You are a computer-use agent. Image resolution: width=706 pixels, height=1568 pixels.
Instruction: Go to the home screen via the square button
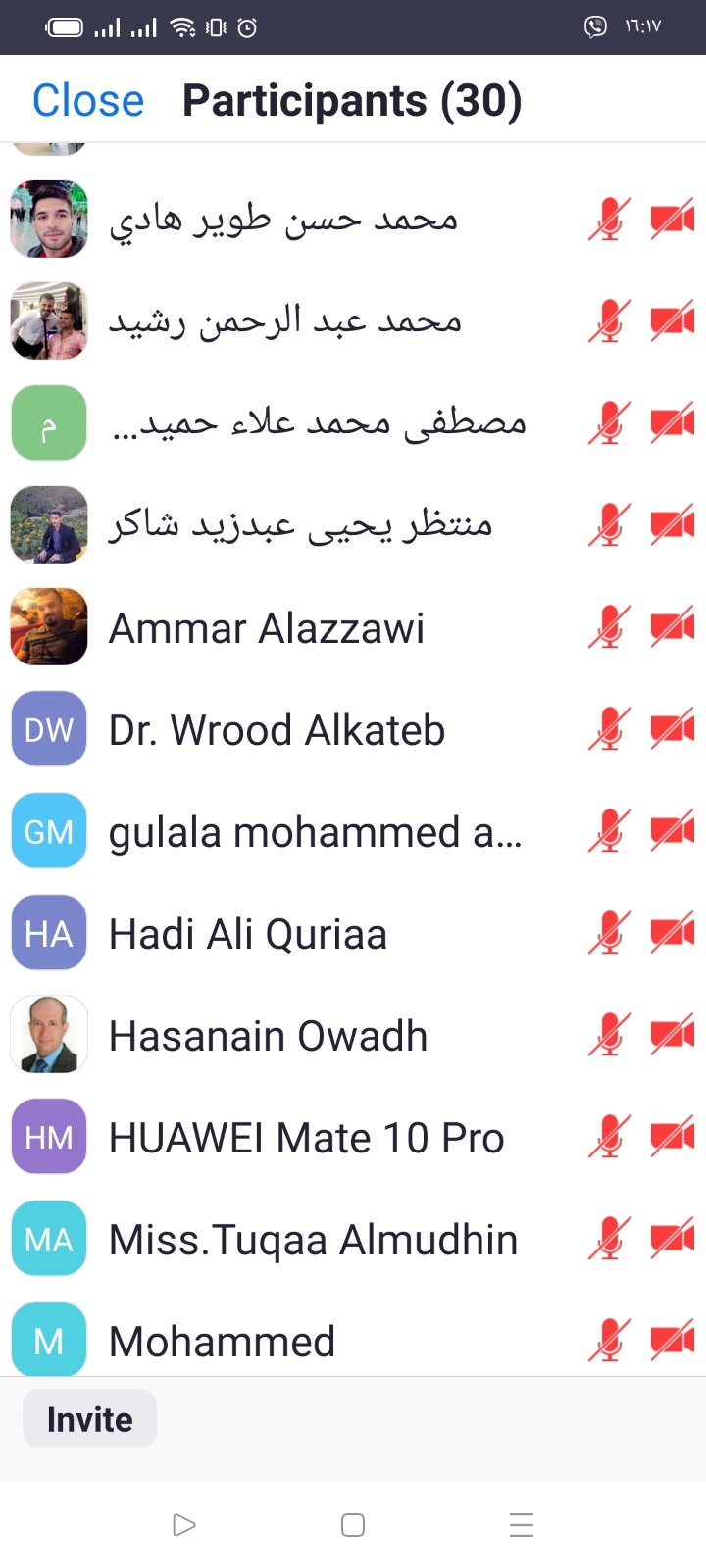pyautogui.click(x=353, y=1525)
